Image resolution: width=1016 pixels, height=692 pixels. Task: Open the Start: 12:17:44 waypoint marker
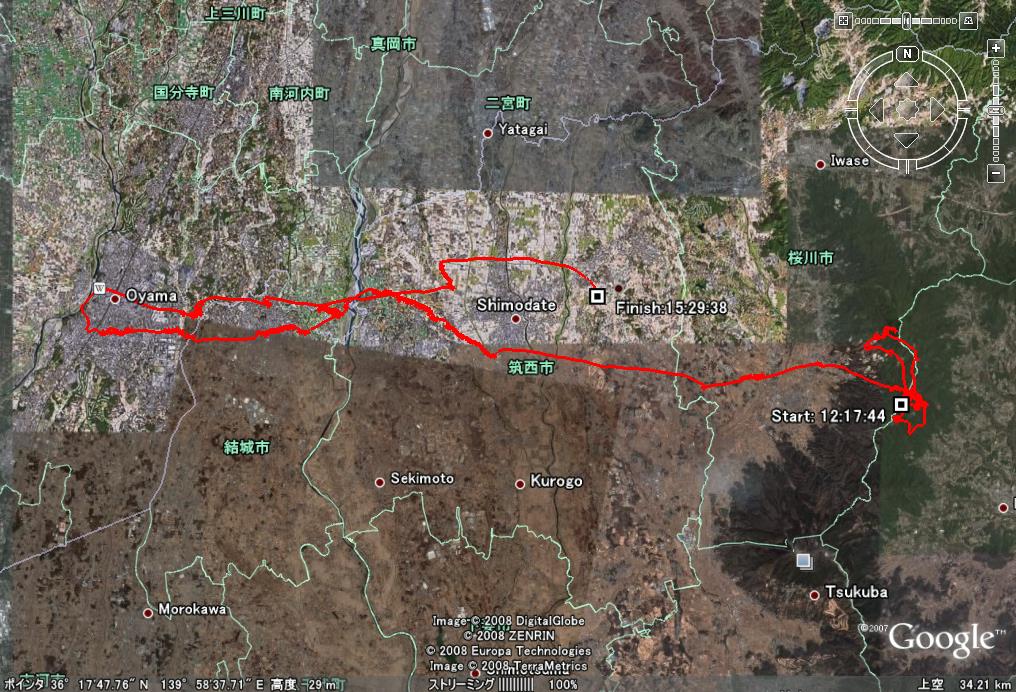(901, 404)
